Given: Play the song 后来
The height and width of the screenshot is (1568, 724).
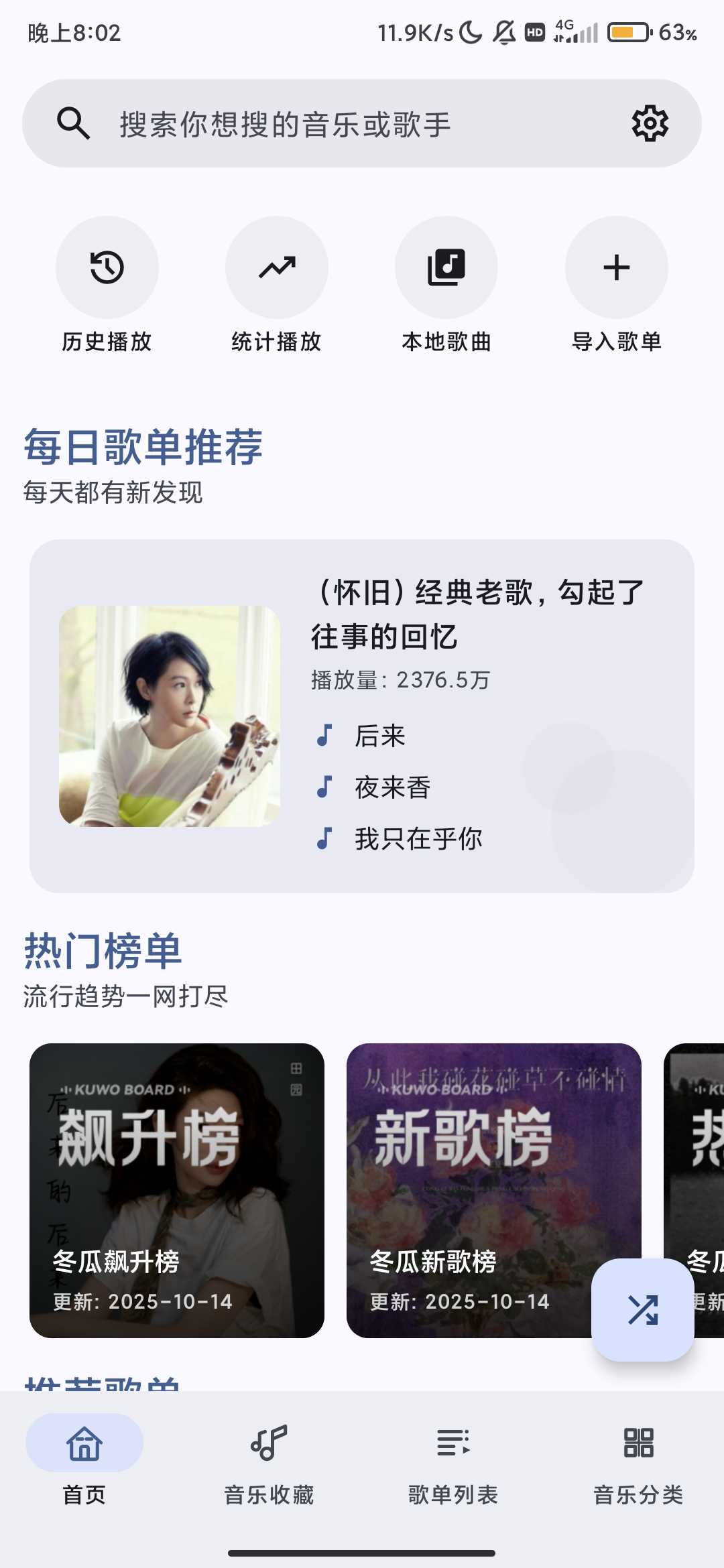Looking at the screenshot, I should pos(380,736).
